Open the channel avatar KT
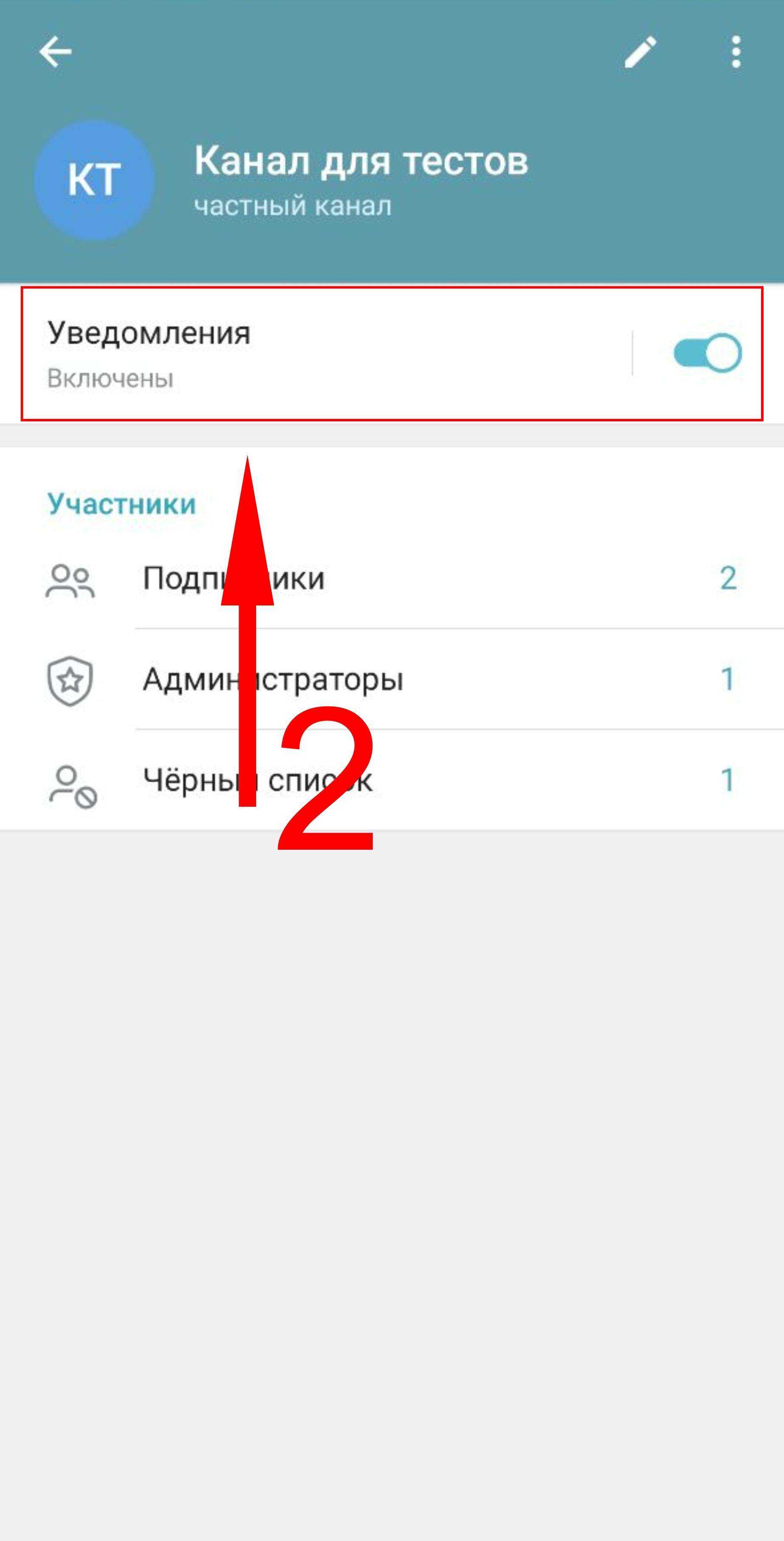 pyautogui.click(x=94, y=179)
